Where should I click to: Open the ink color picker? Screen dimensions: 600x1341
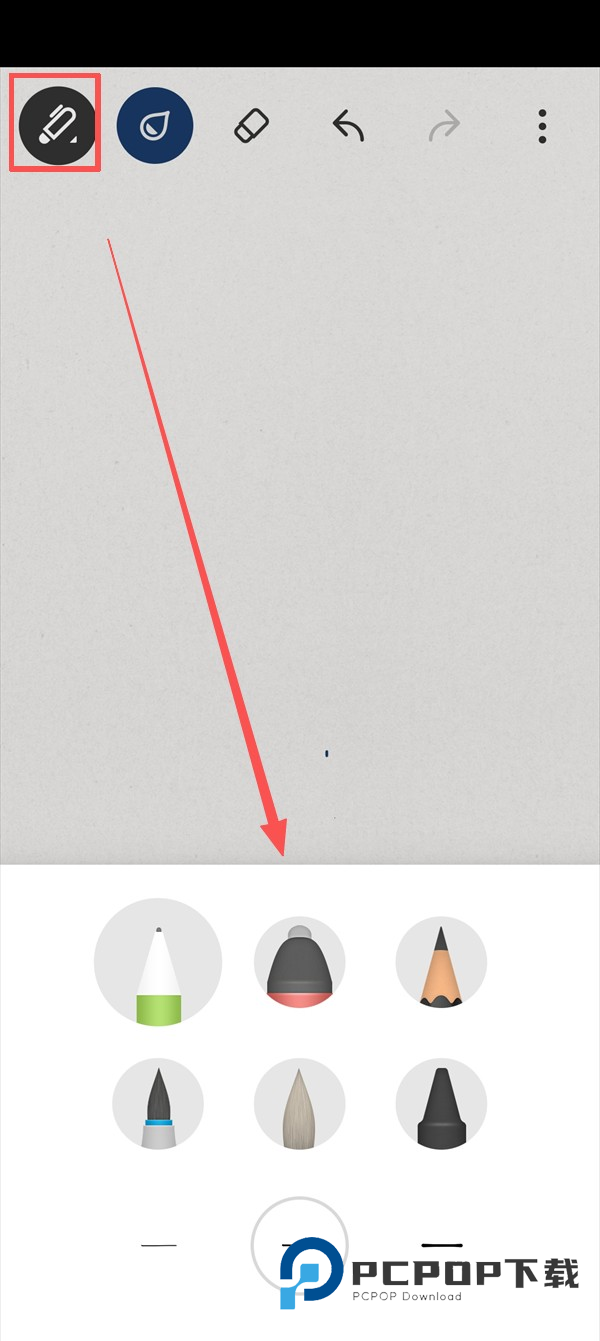154,126
